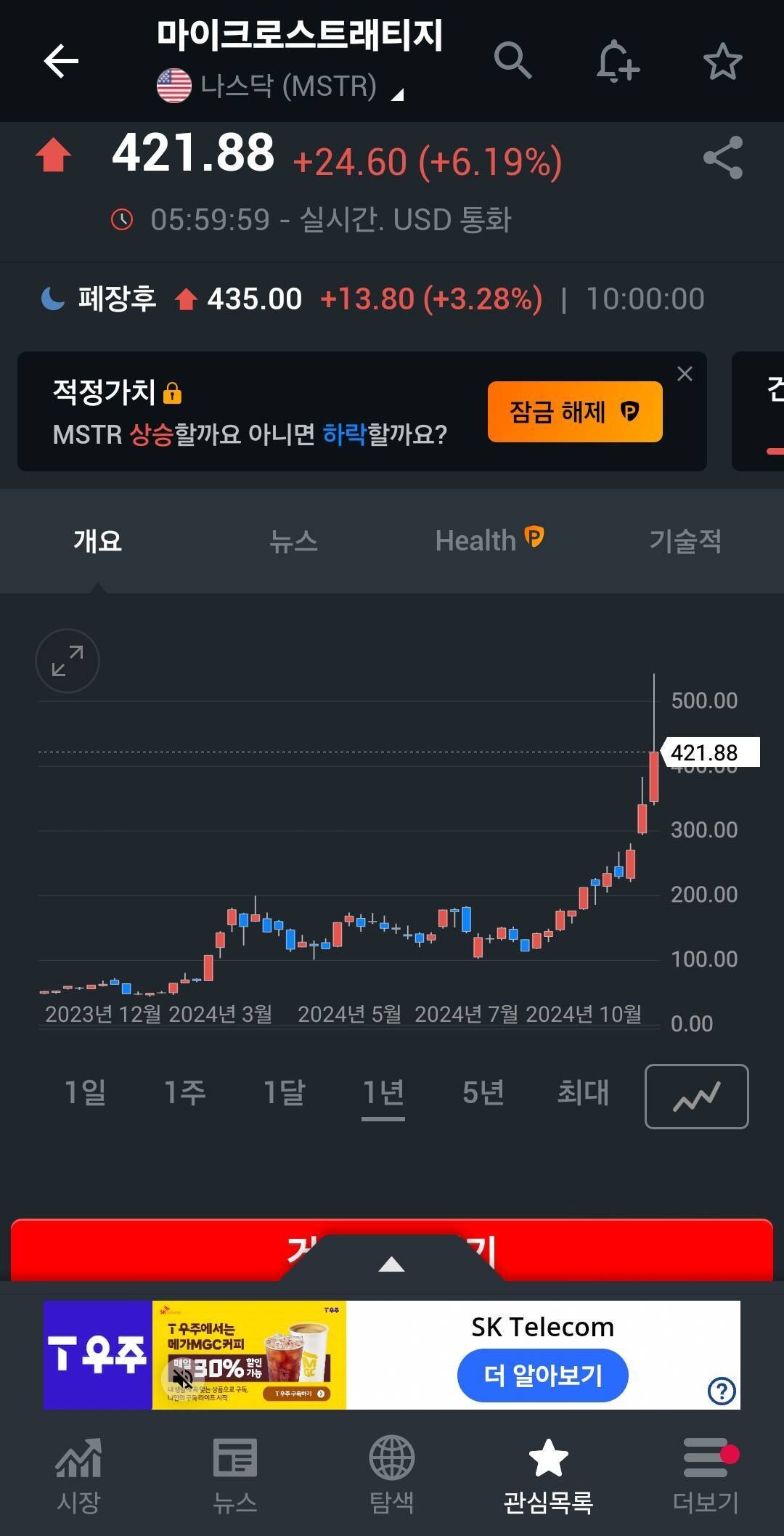Expand the chart to fullscreen
Screen dimensions: 784x1536
[x=67, y=661]
